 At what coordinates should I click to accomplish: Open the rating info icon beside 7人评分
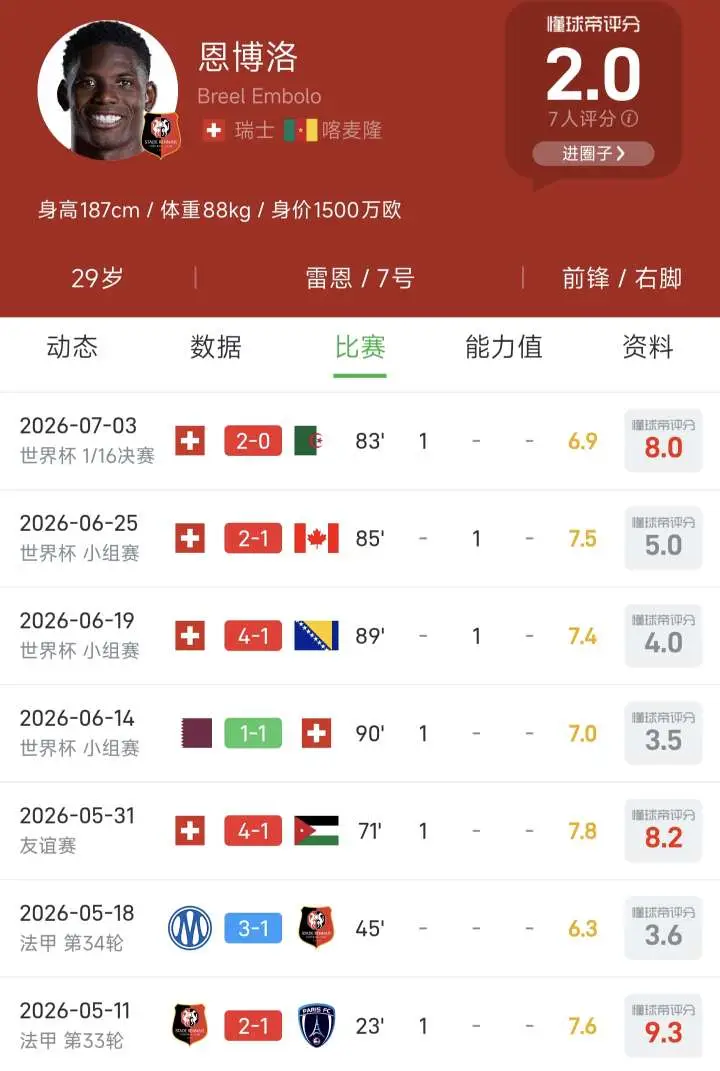pyautogui.click(x=630, y=119)
